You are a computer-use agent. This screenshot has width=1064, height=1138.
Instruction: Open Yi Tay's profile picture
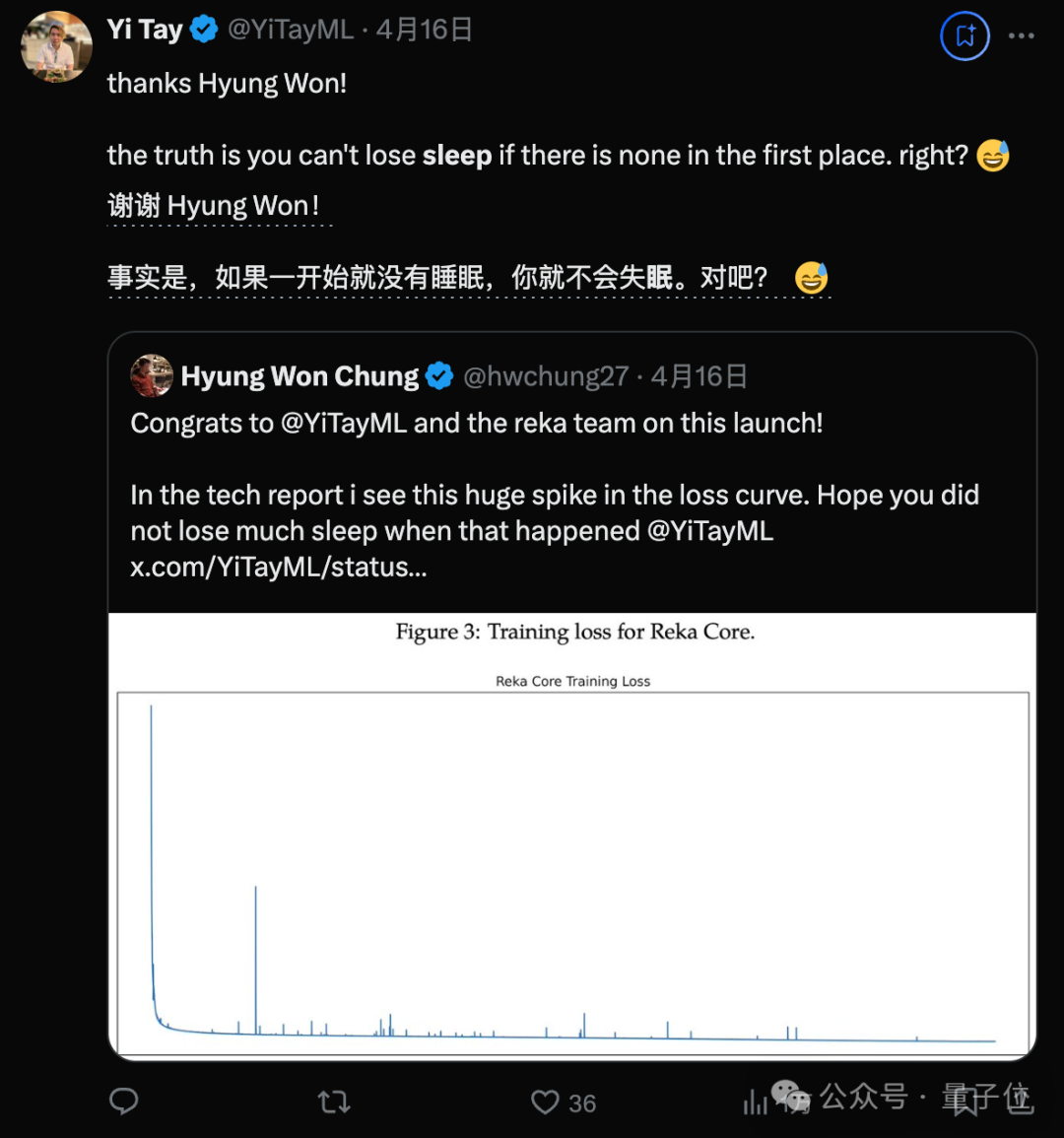pos(56,46)
